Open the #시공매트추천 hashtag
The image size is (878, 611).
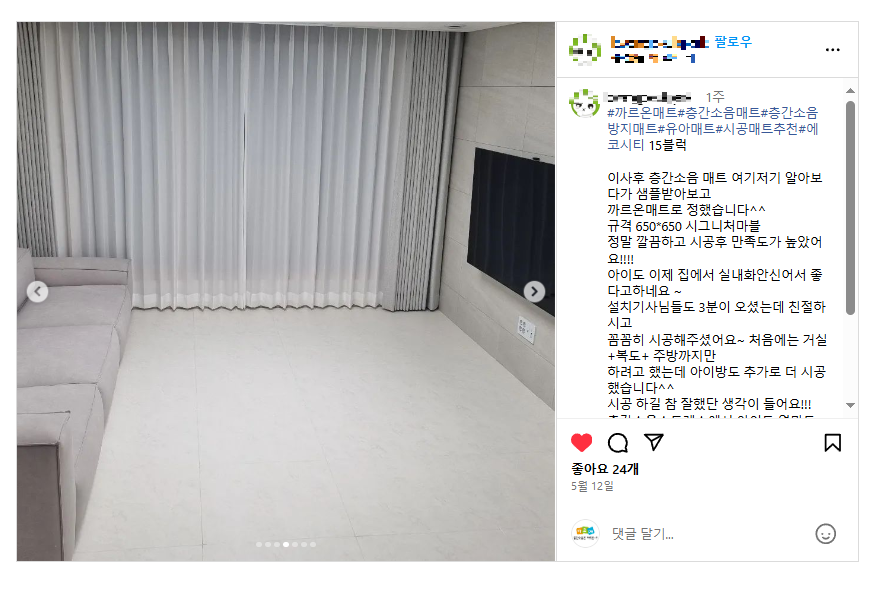[x=756, y=129]
